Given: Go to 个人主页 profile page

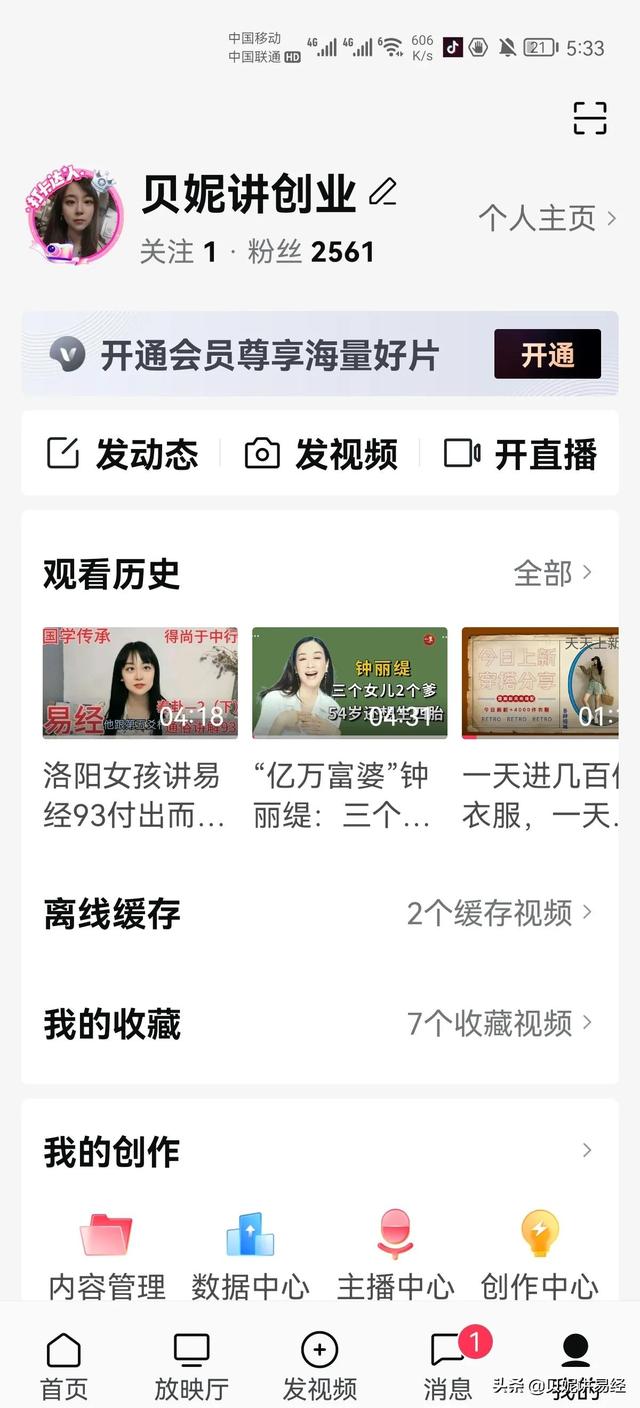Looking at the screenshot, I should [547, 218].
